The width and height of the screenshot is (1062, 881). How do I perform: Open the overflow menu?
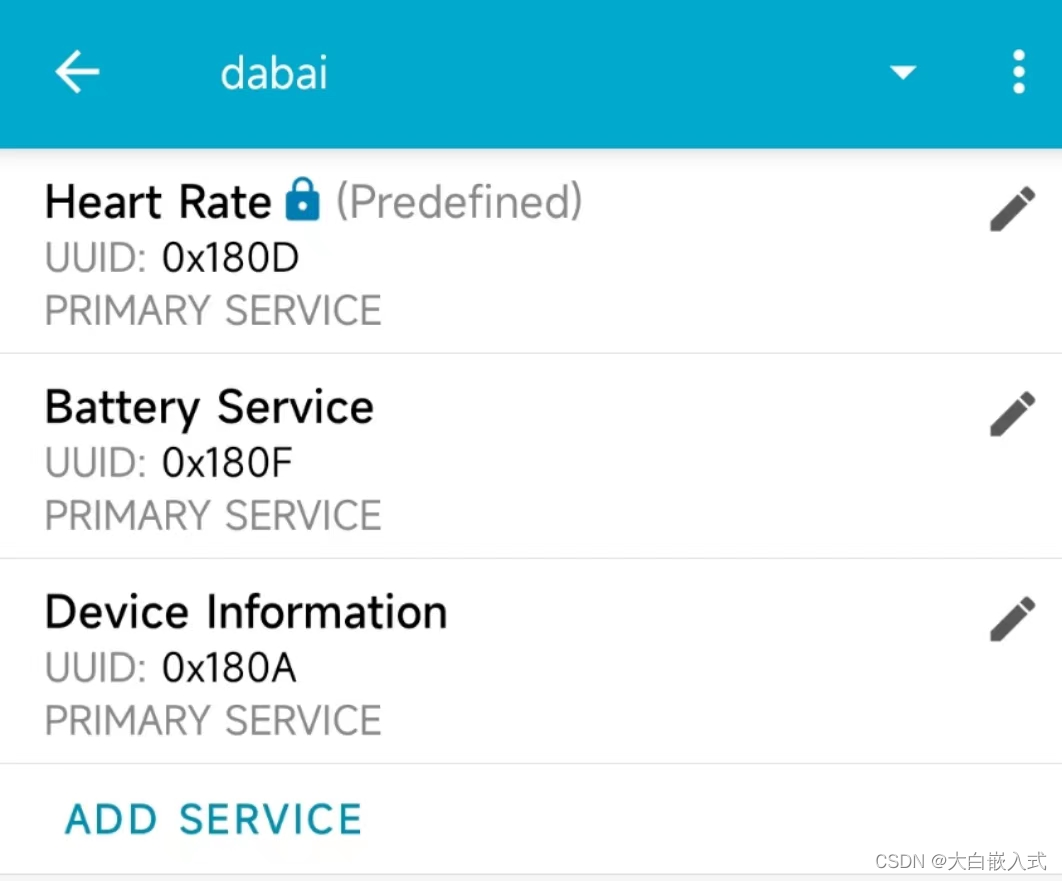pyautogui.click(x=1018, y=73)
